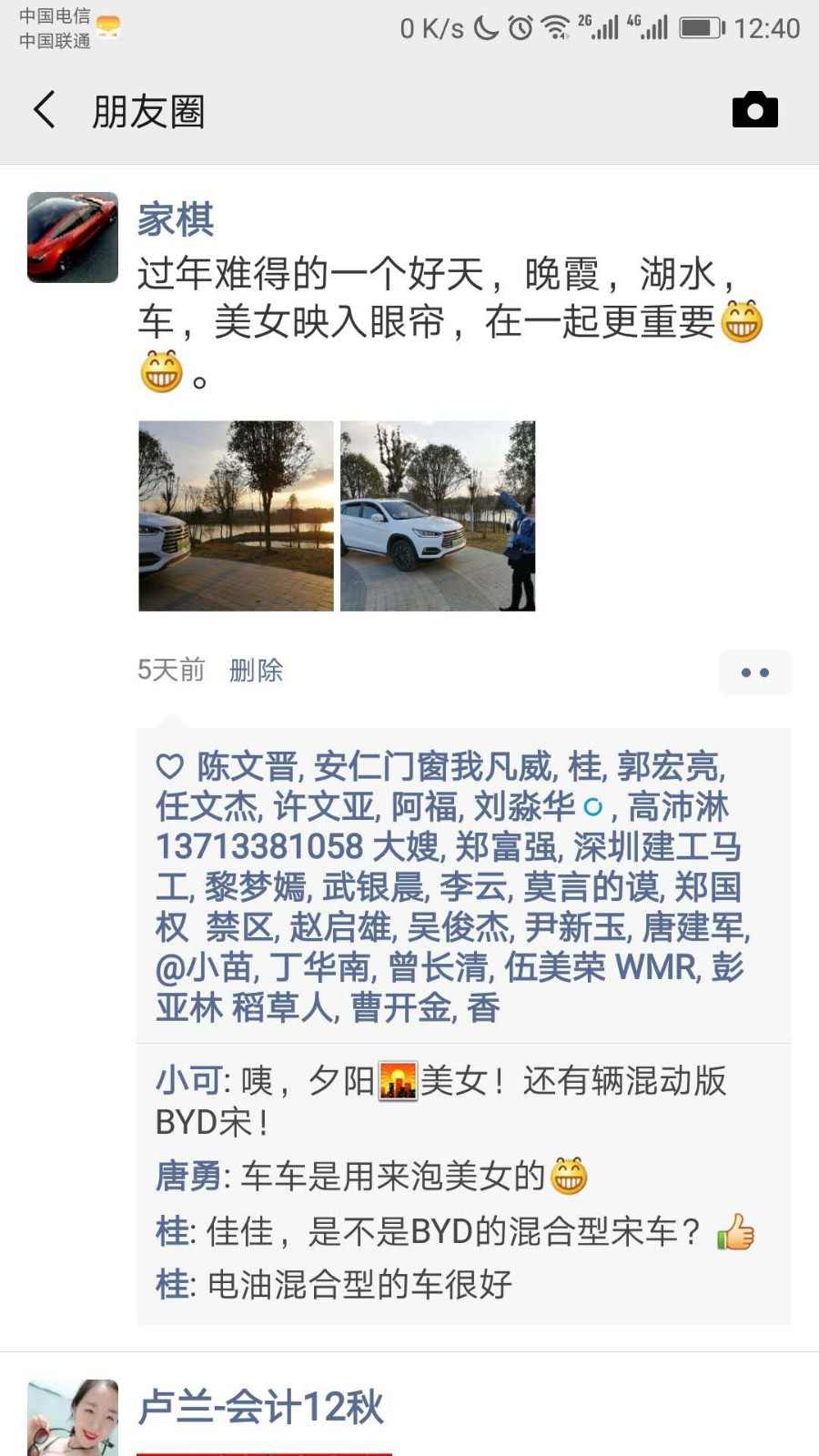Tap the name 家棋

(176, 219)
